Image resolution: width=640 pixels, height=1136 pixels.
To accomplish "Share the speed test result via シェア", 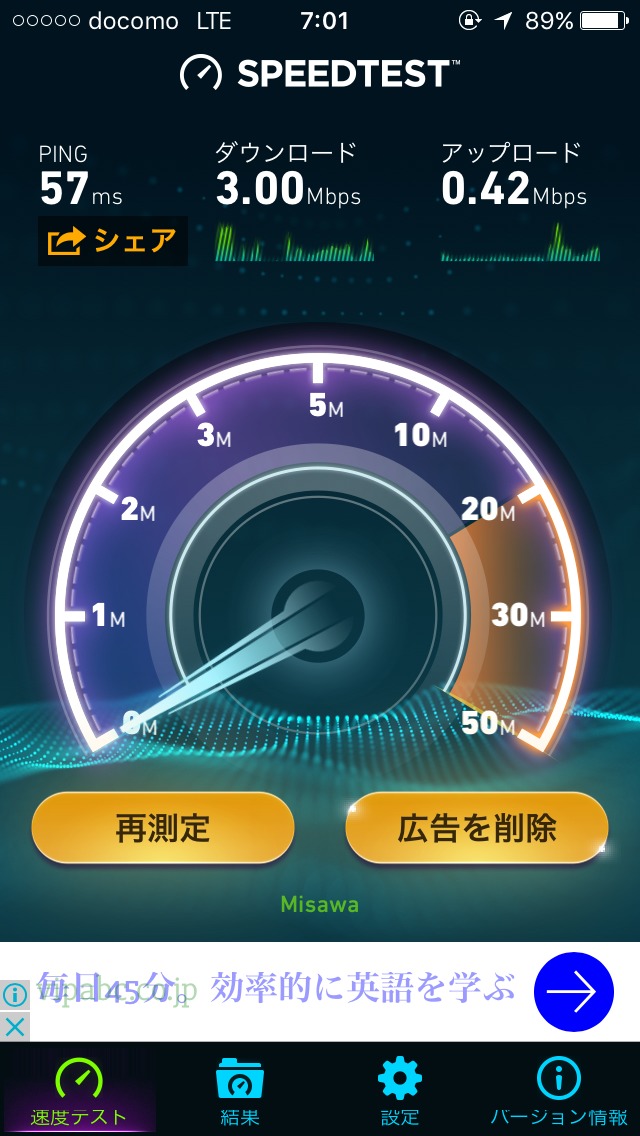I will click(x=112, y=241).
